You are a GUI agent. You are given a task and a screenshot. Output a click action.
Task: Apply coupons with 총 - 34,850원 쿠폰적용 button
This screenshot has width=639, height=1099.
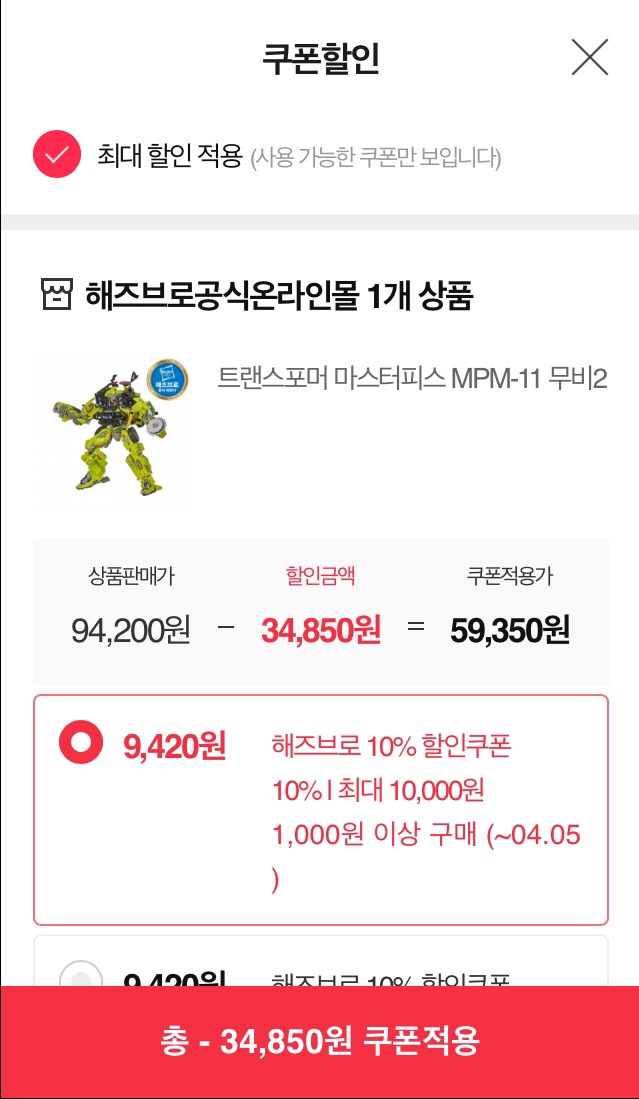320,1042
